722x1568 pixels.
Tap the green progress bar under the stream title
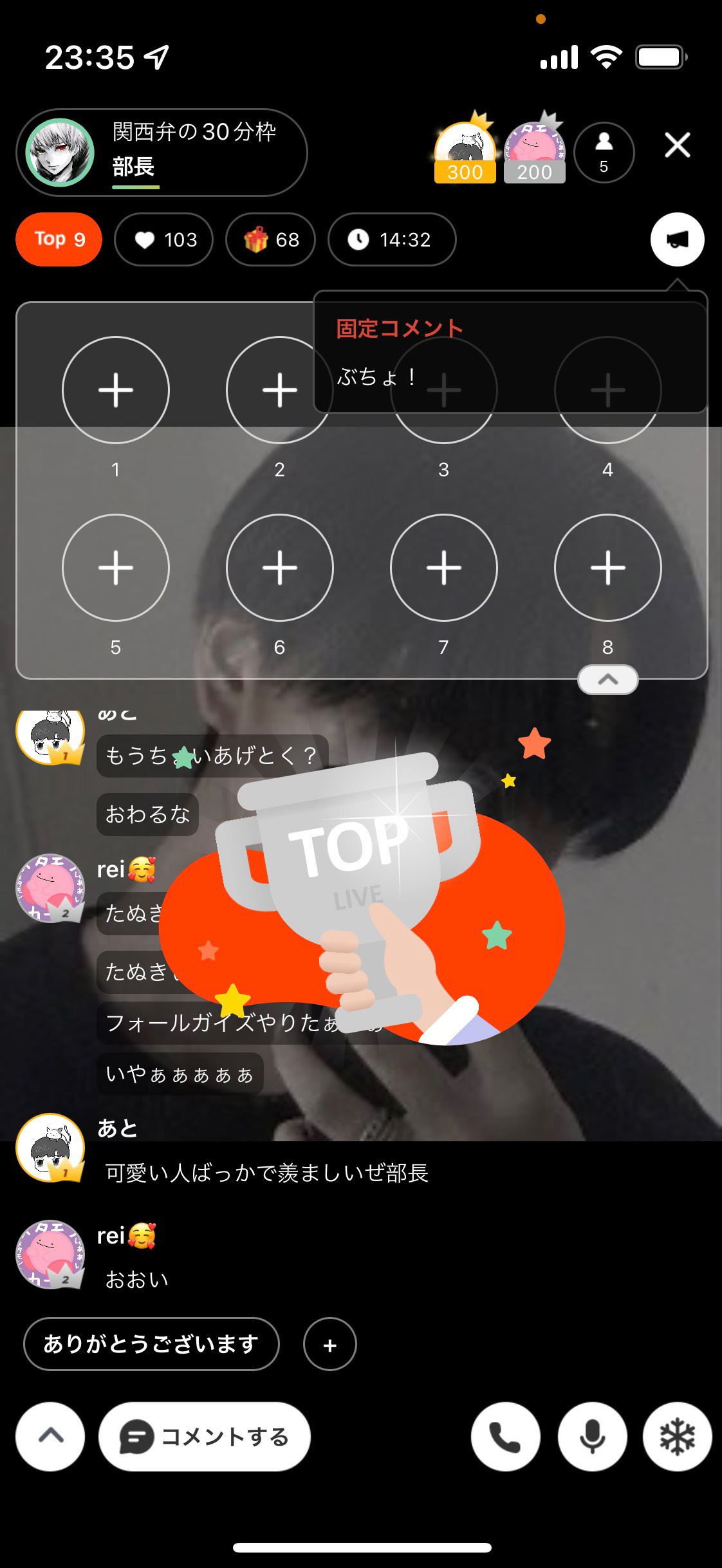tap(135, 188)
